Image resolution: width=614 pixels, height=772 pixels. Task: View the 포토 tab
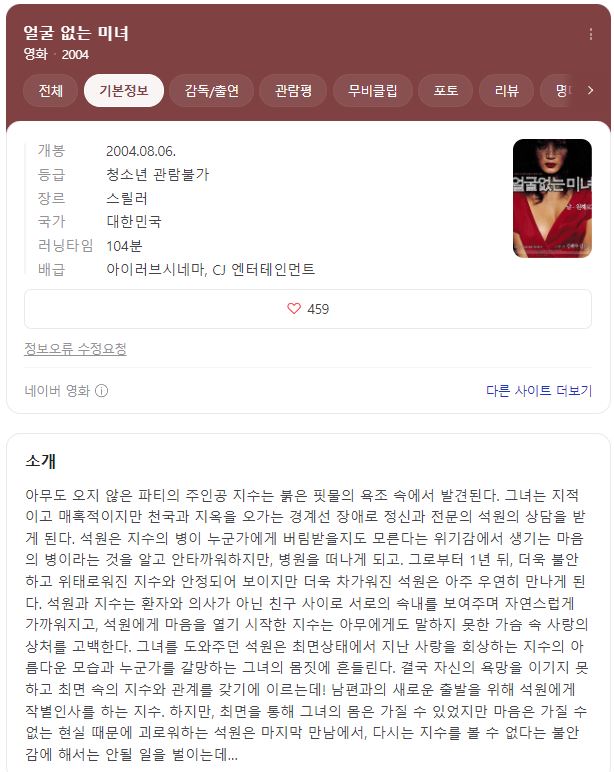[x=446, y=90]
